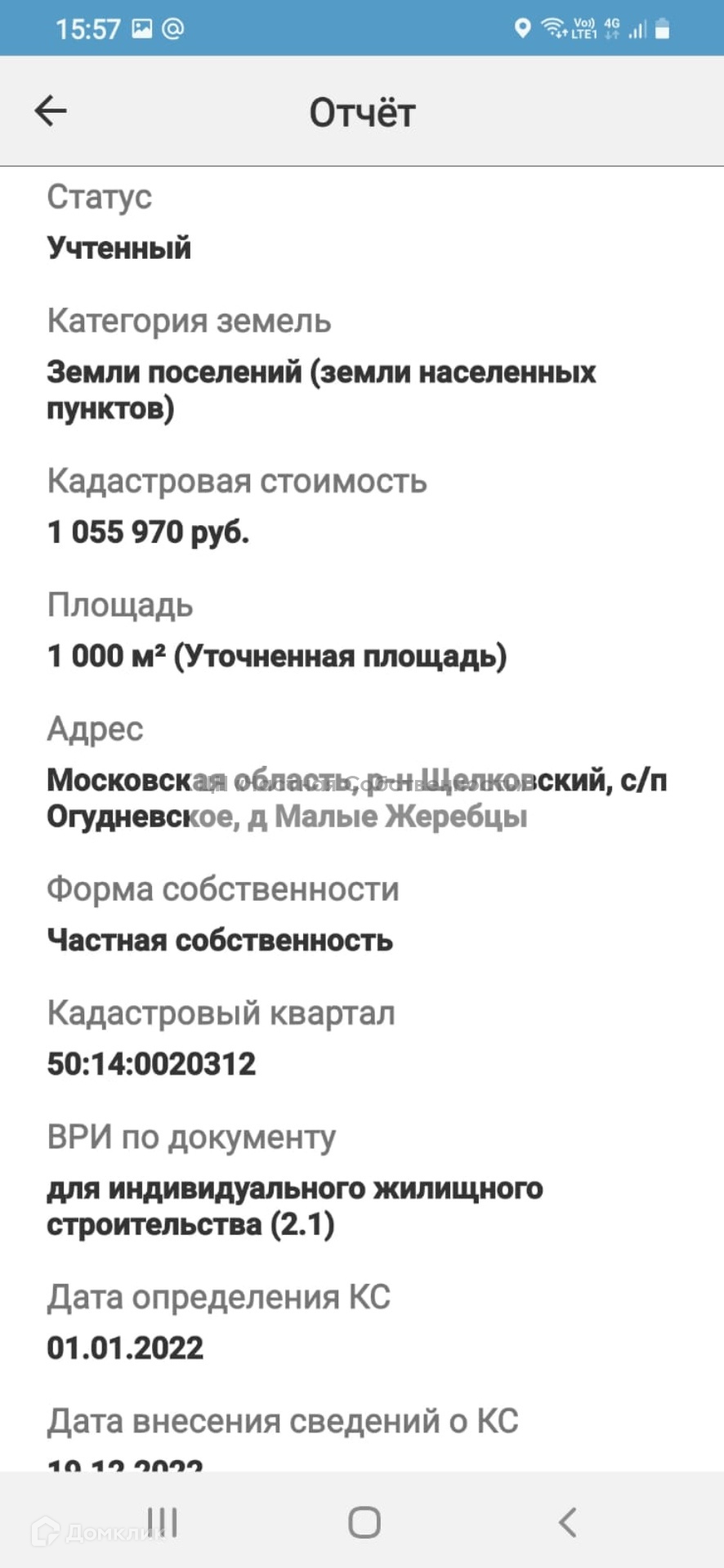
Task: Tap the system back button
Action: [567, 1522]
